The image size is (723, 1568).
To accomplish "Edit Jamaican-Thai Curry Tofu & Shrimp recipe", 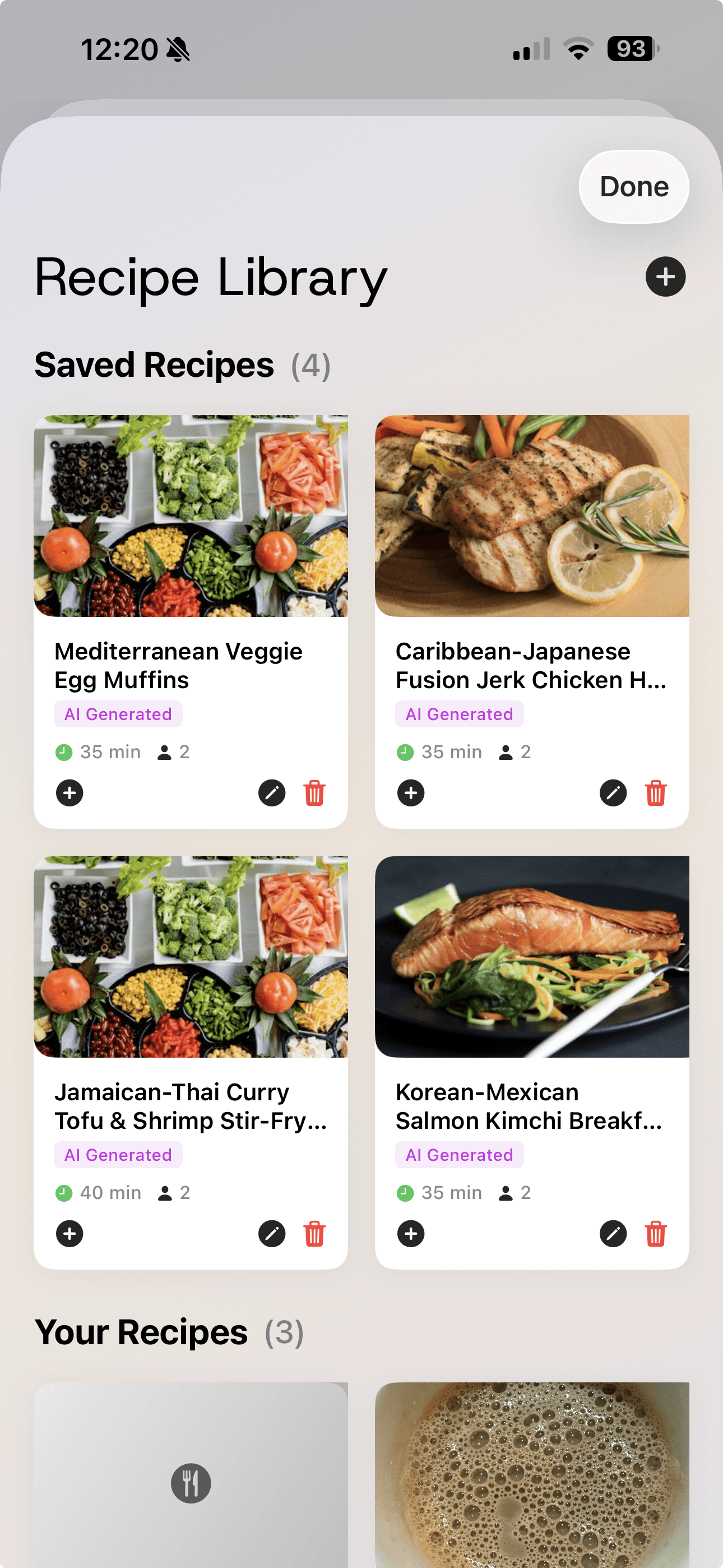I will pos(271,1233).
